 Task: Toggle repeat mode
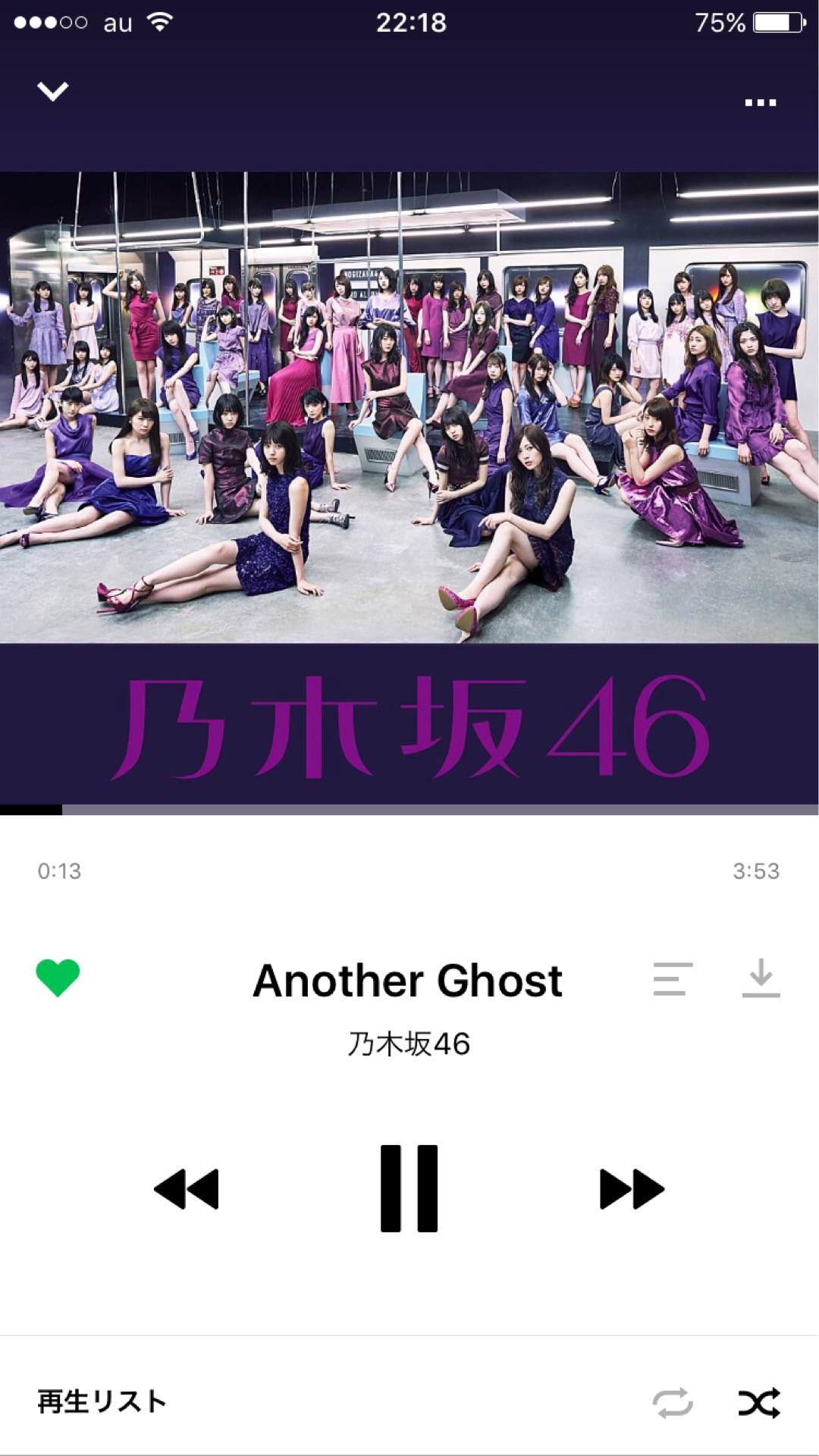(x=673, y=1402)
